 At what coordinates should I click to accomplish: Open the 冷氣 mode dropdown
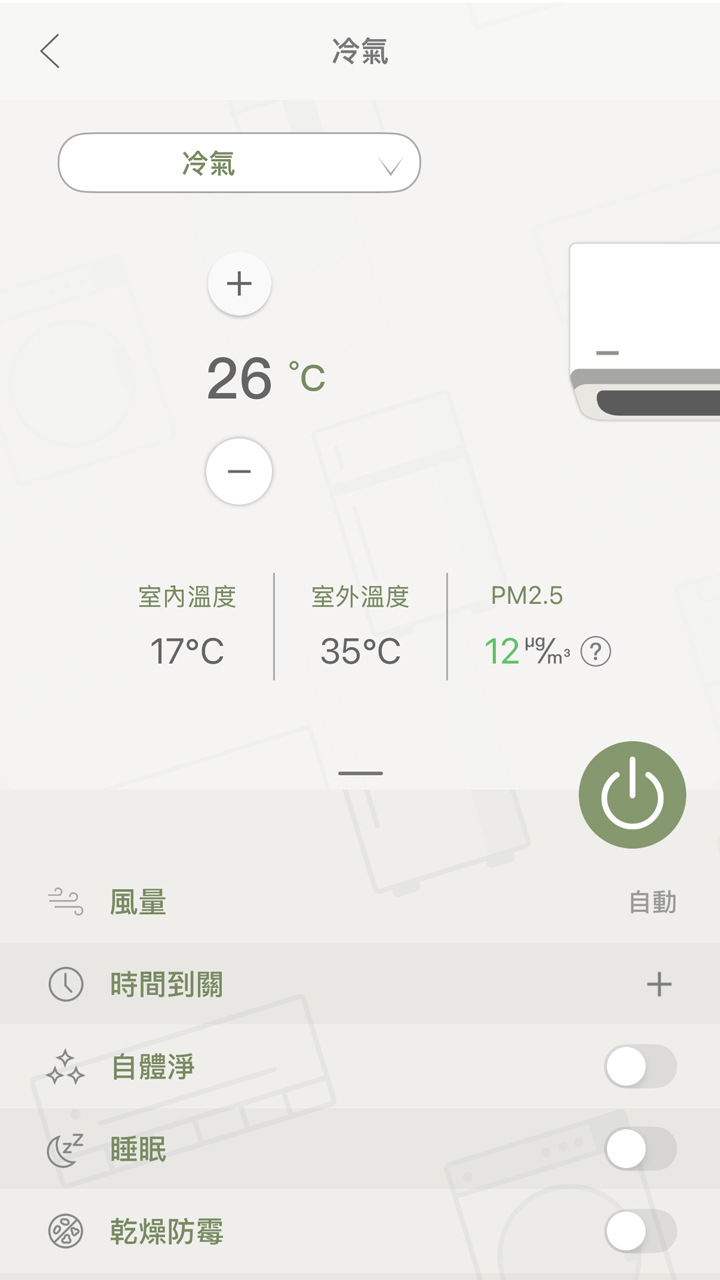[x=239, y=162]
